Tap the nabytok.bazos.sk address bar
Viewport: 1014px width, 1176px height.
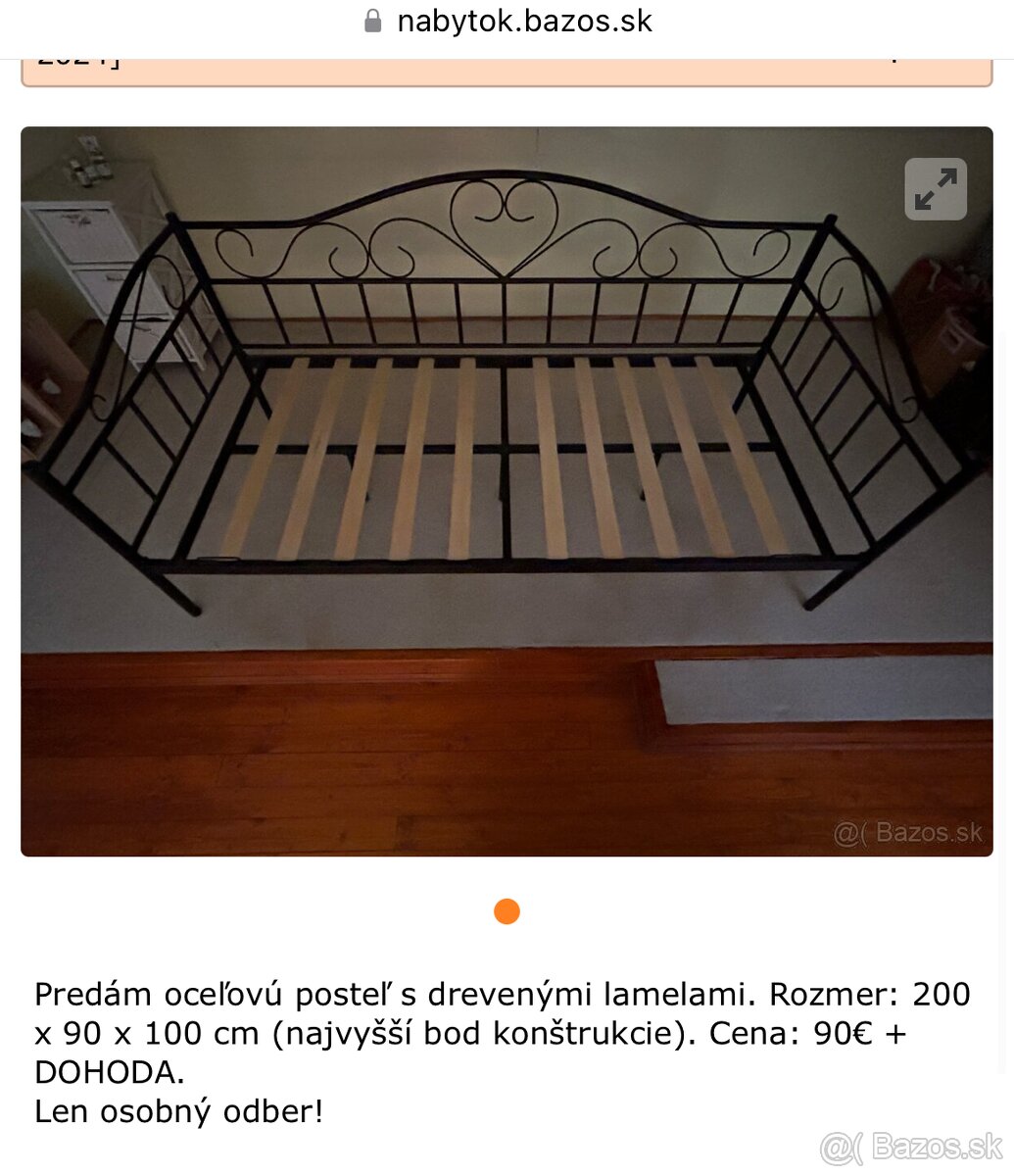[507, 22]
